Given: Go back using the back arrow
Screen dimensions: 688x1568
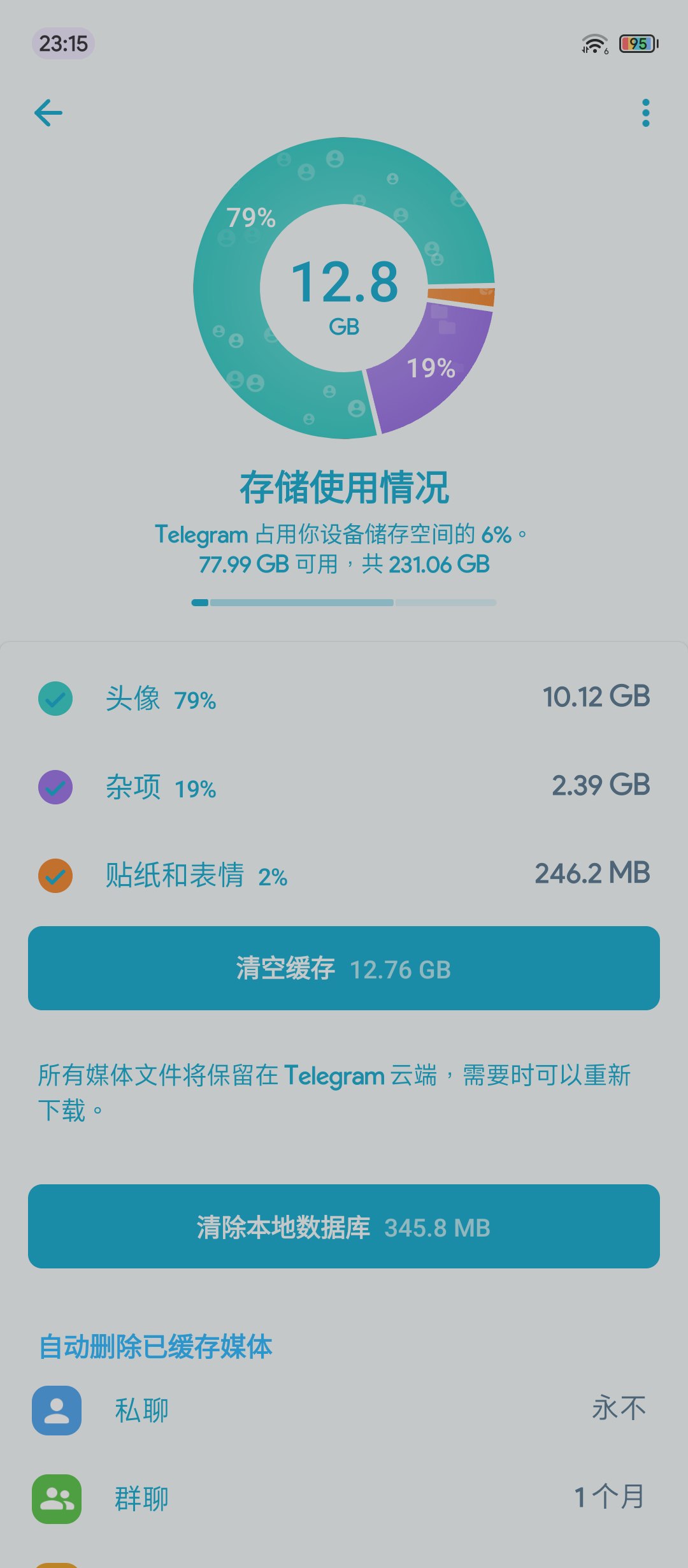Looking at the screenshot, I should (x=48, y=113).
